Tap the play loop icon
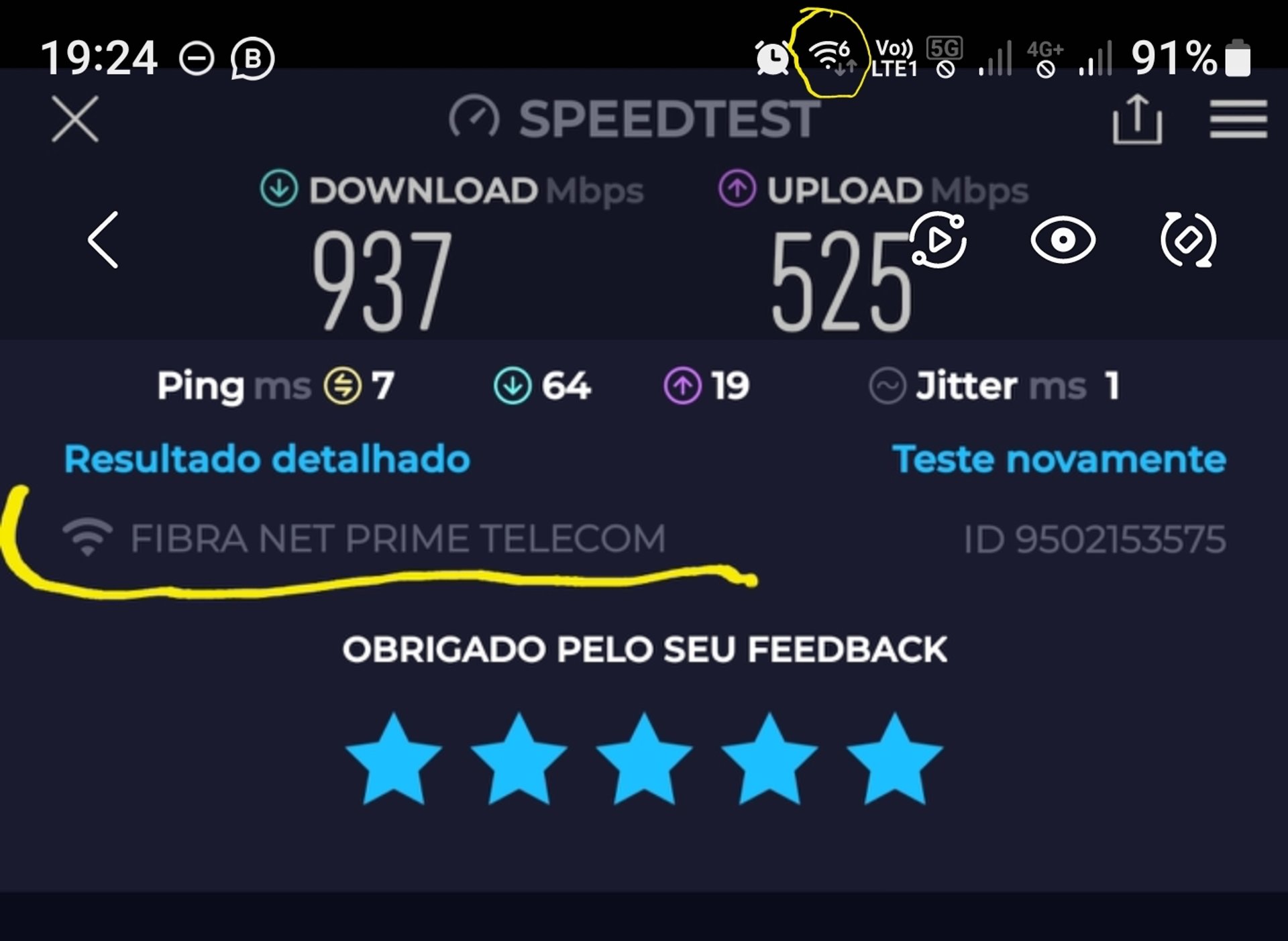Viewport: 1288px width, 941px height. [938, 240]
